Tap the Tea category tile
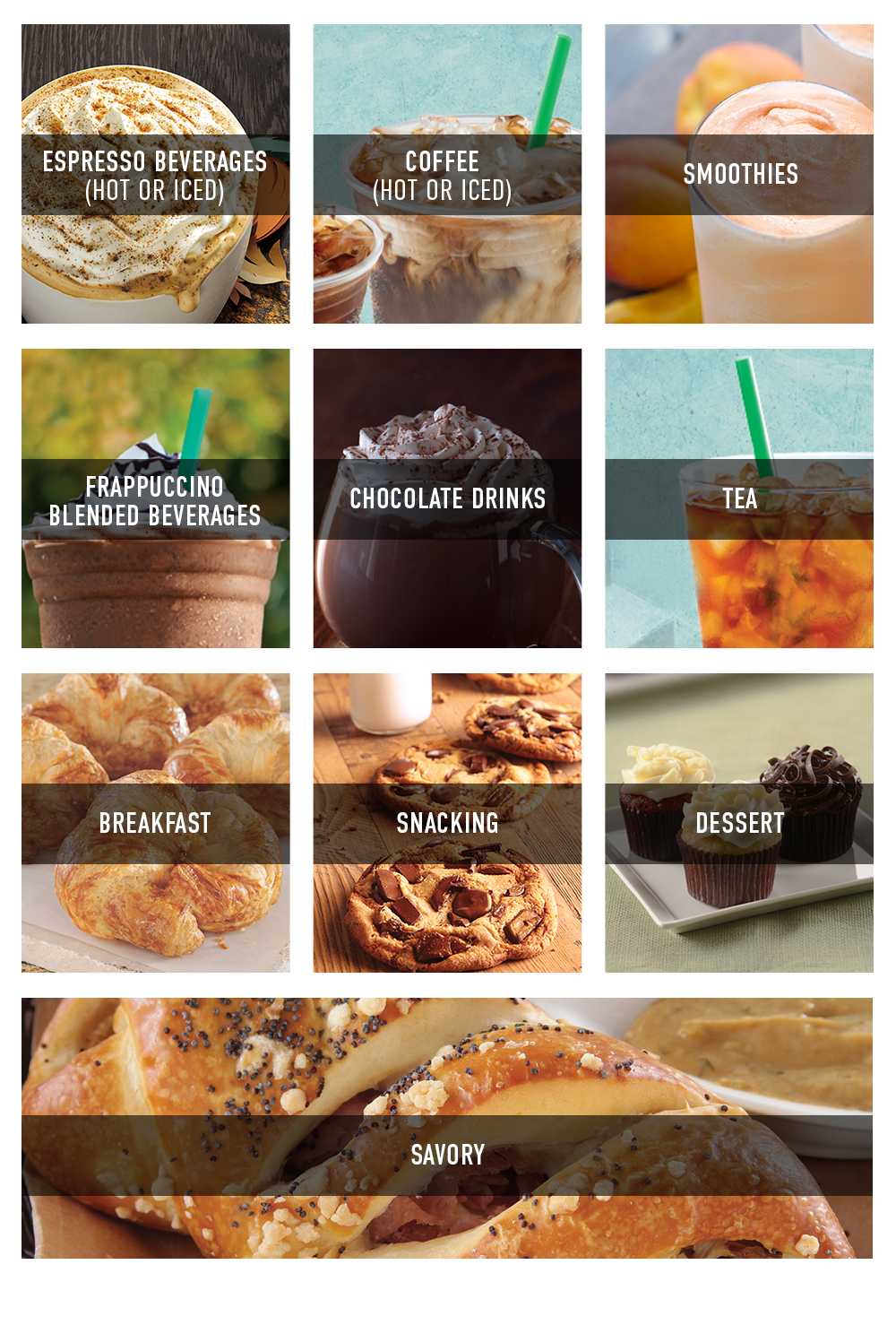Viewport: 896px width, 1325px height. [x=738, y=499]
